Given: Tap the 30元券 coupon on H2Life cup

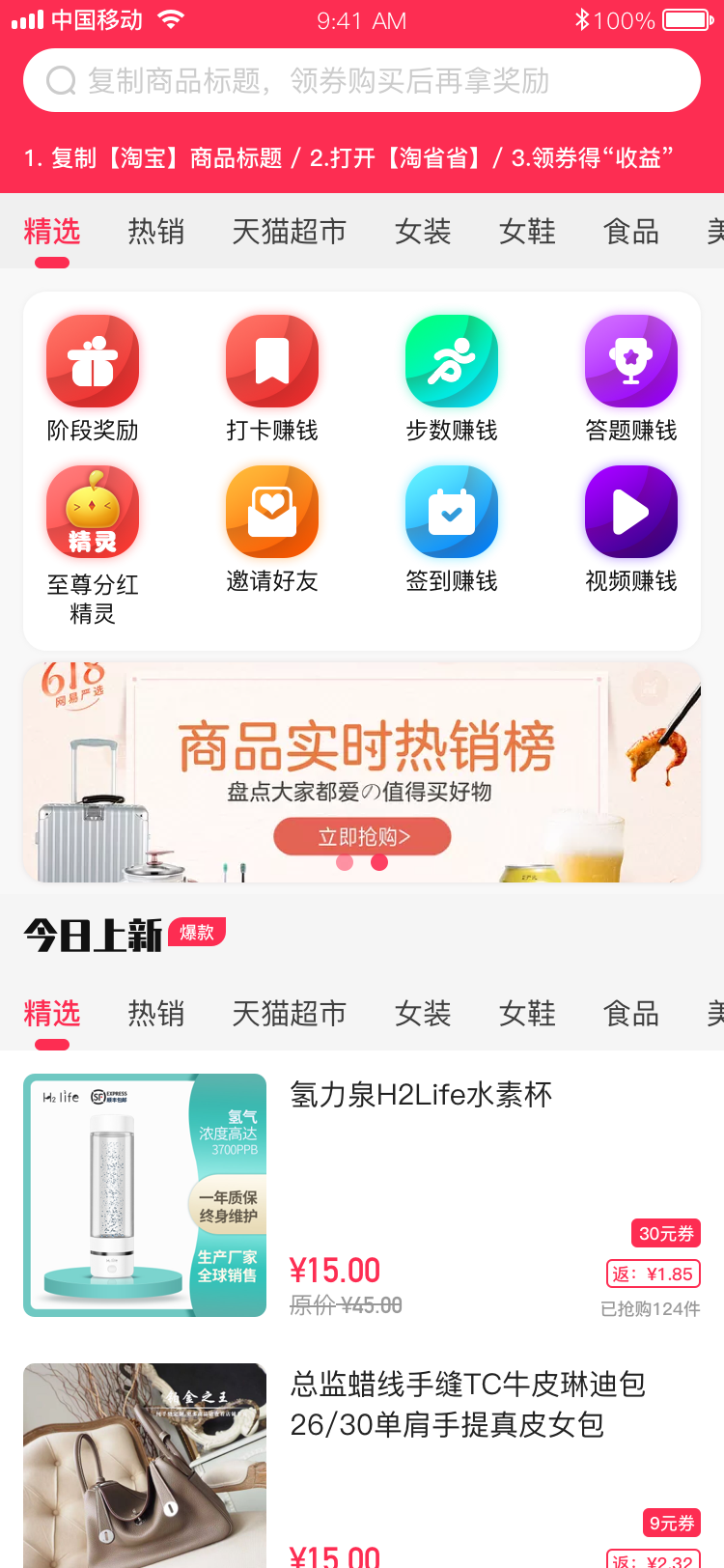Looking at the screenshot, I should click(665, 1233).
